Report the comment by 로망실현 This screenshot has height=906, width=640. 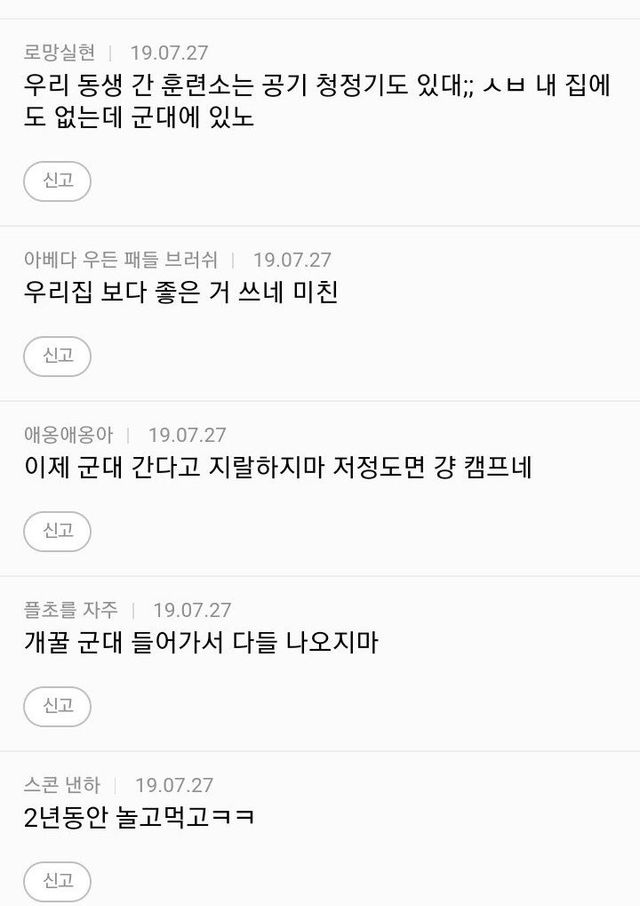[57, 181]
